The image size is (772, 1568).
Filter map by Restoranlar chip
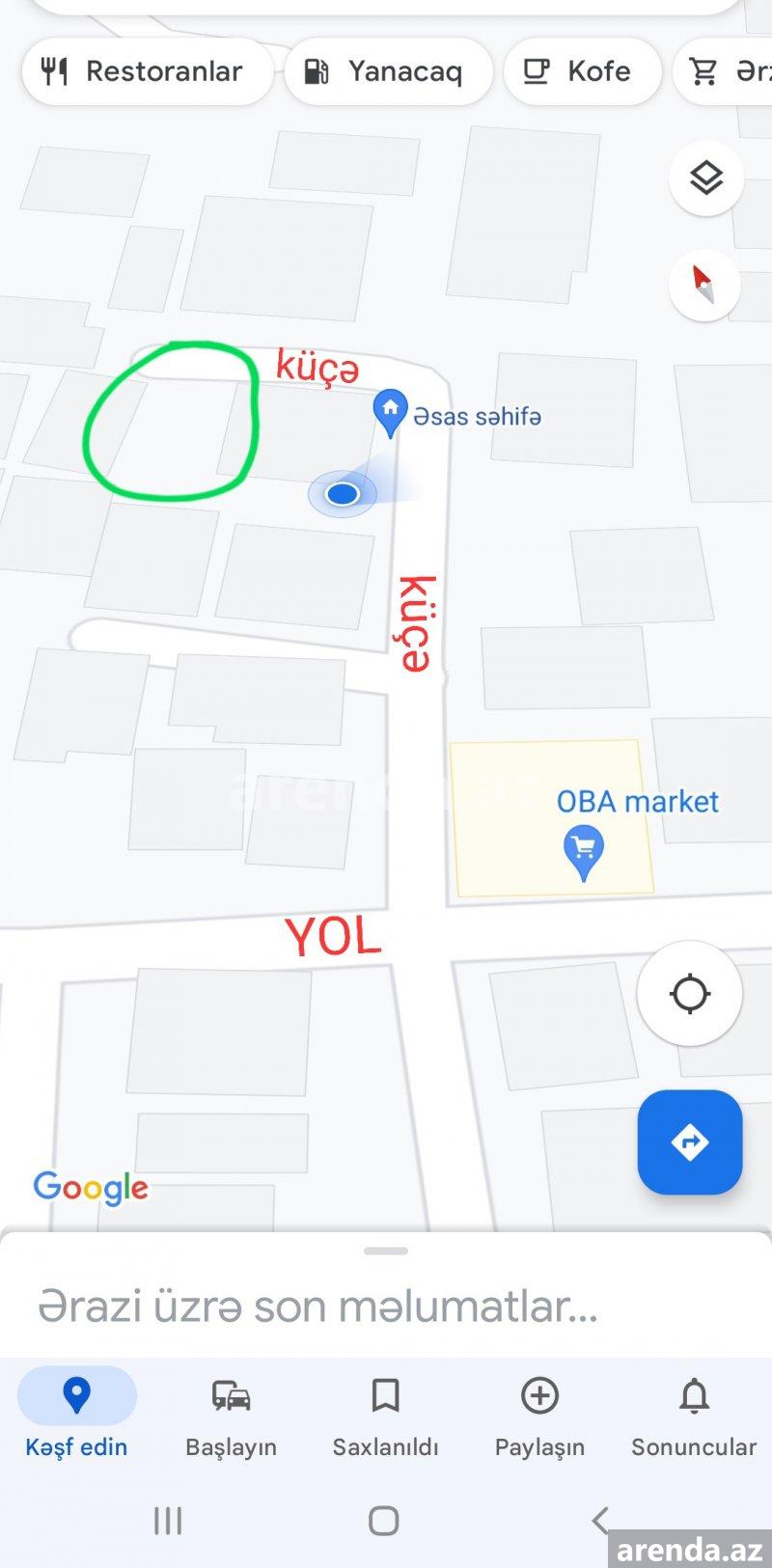147,71
